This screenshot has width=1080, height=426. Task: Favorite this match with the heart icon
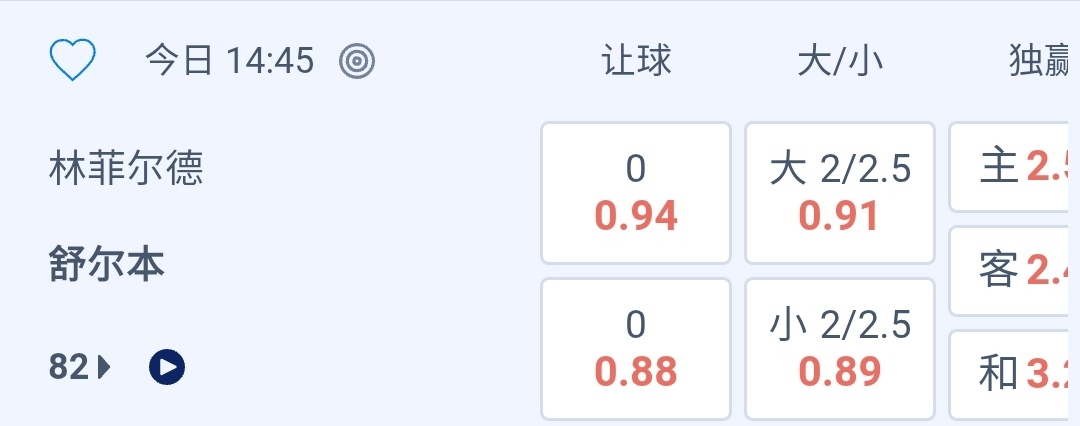tap(72, 61)
